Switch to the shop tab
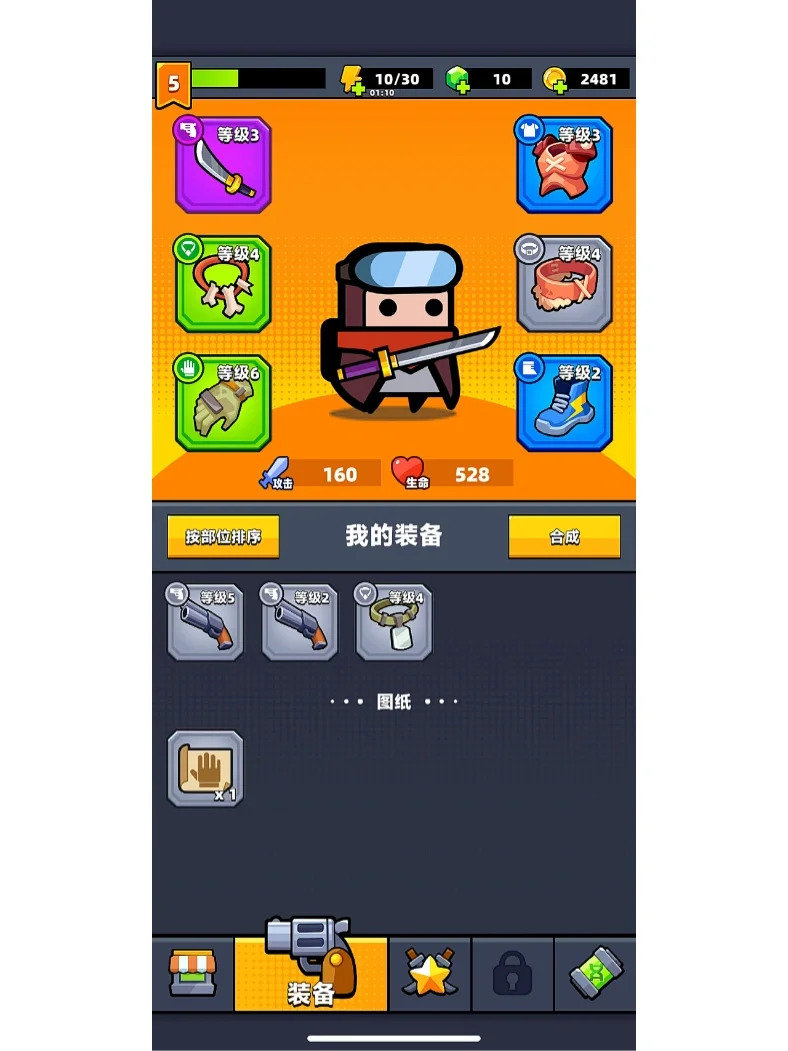 click(x=192, y=975)
